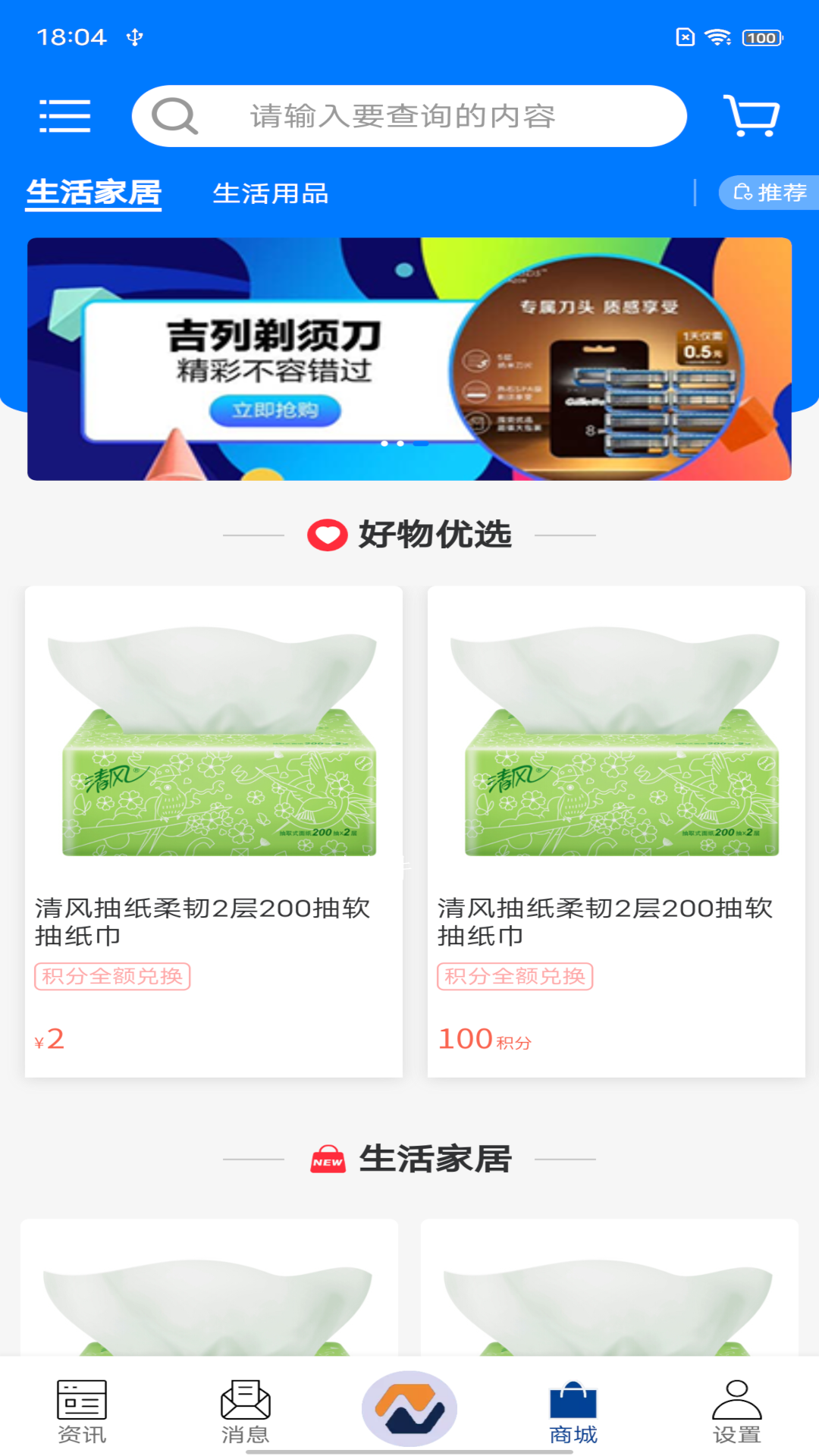Open the 消息 tab
The image size is (819, 1456).
coord(246,1412)
